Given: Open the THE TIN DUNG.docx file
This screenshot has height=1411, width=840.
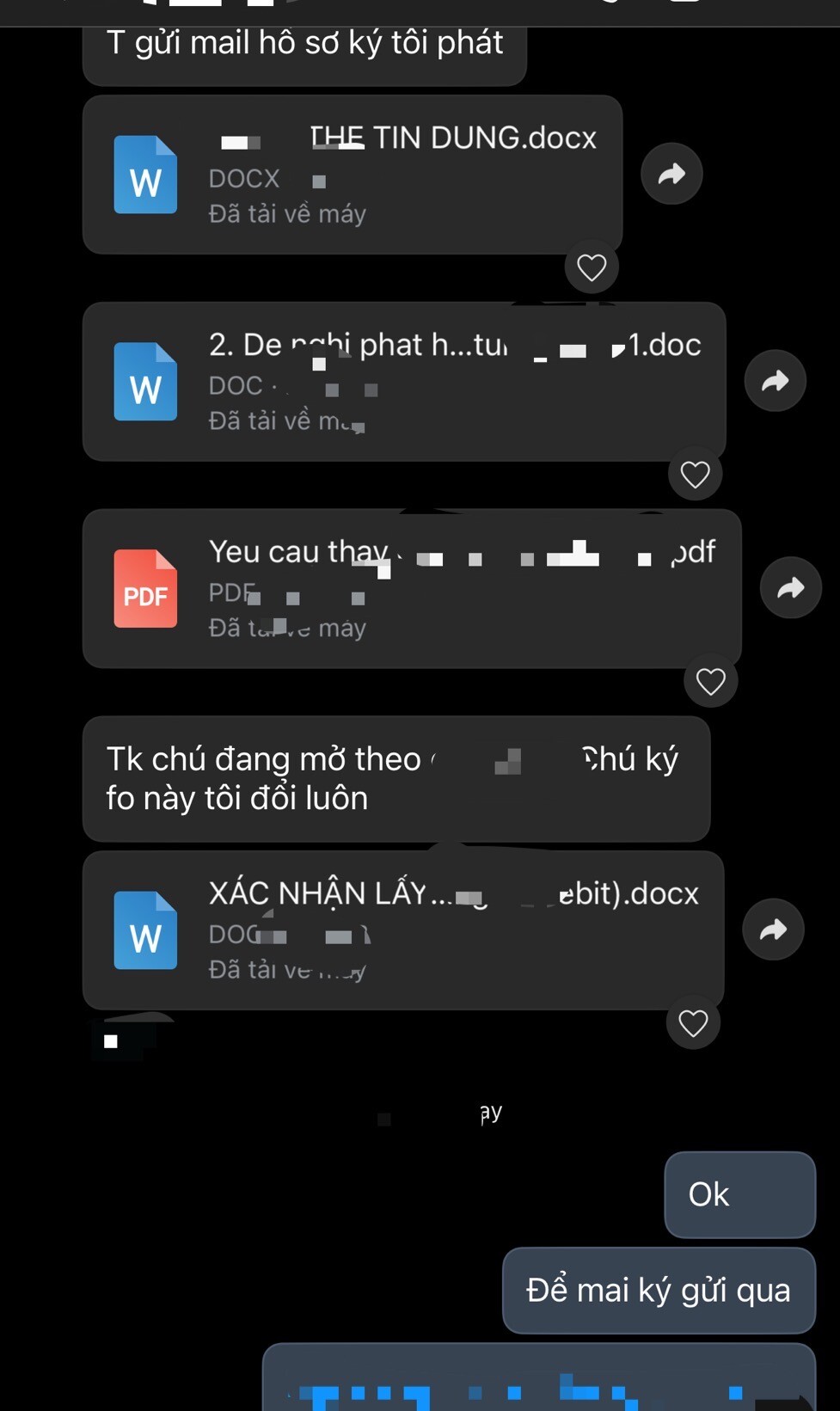Looking at the screenshot, I should [353, 175].
